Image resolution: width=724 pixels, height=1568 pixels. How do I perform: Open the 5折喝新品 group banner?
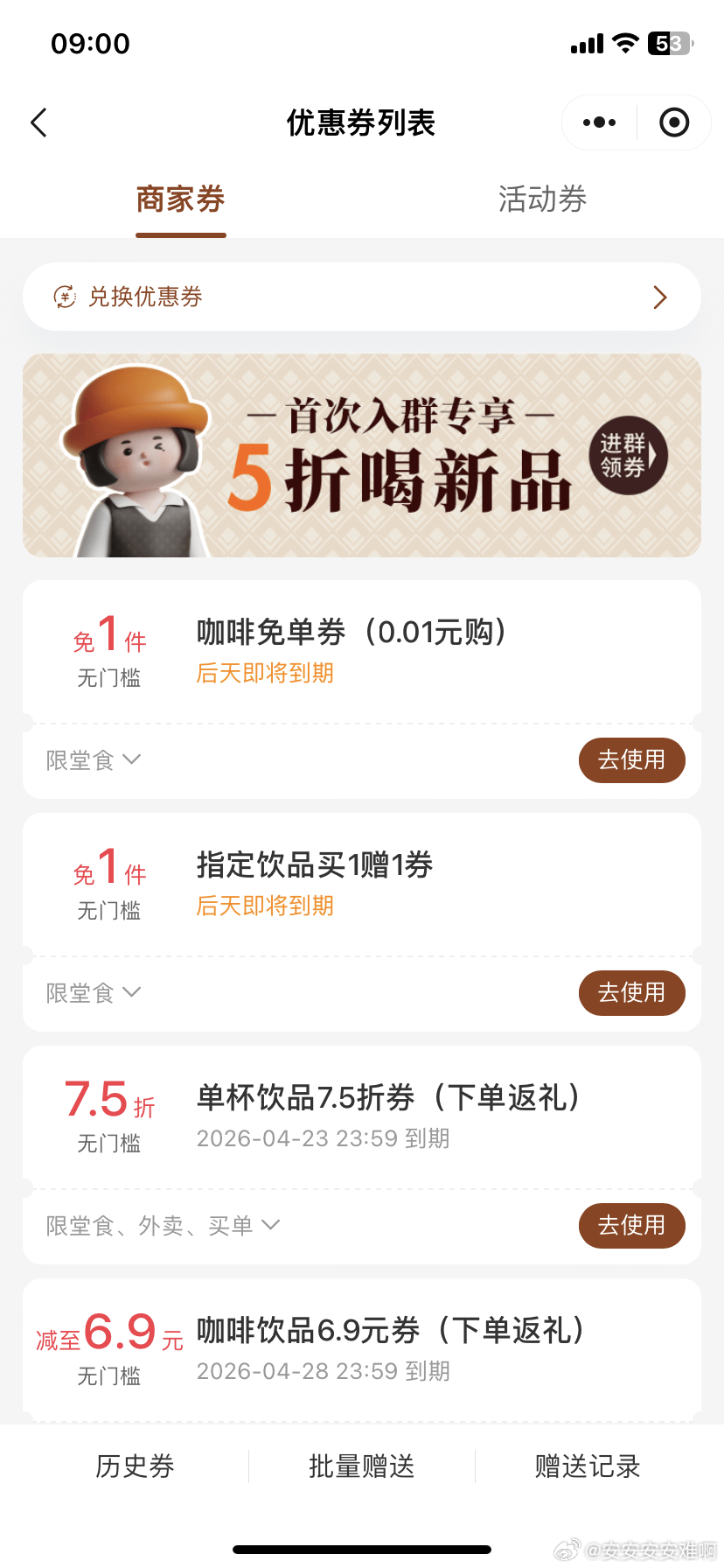[361, 455]
